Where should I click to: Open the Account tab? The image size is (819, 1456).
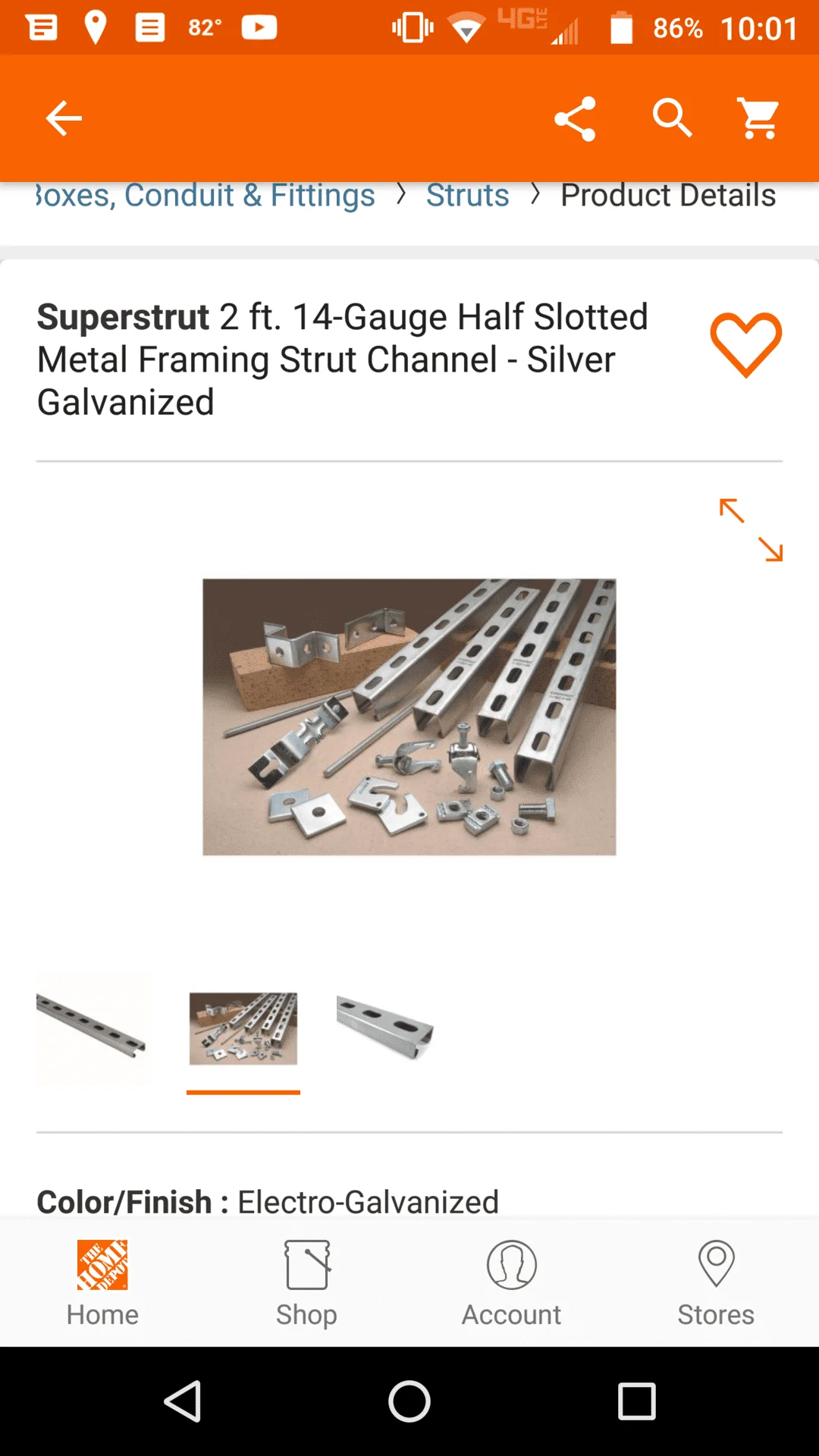point(512,1283)
